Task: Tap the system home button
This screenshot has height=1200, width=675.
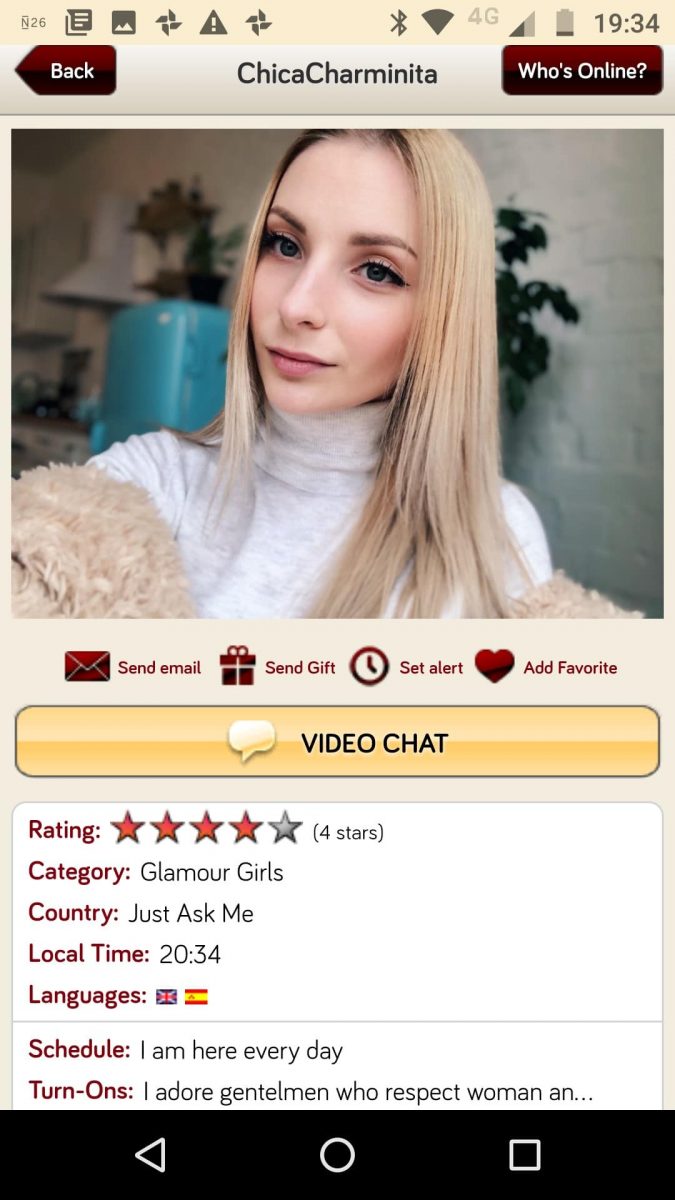Action: (x=337, y=1155)
